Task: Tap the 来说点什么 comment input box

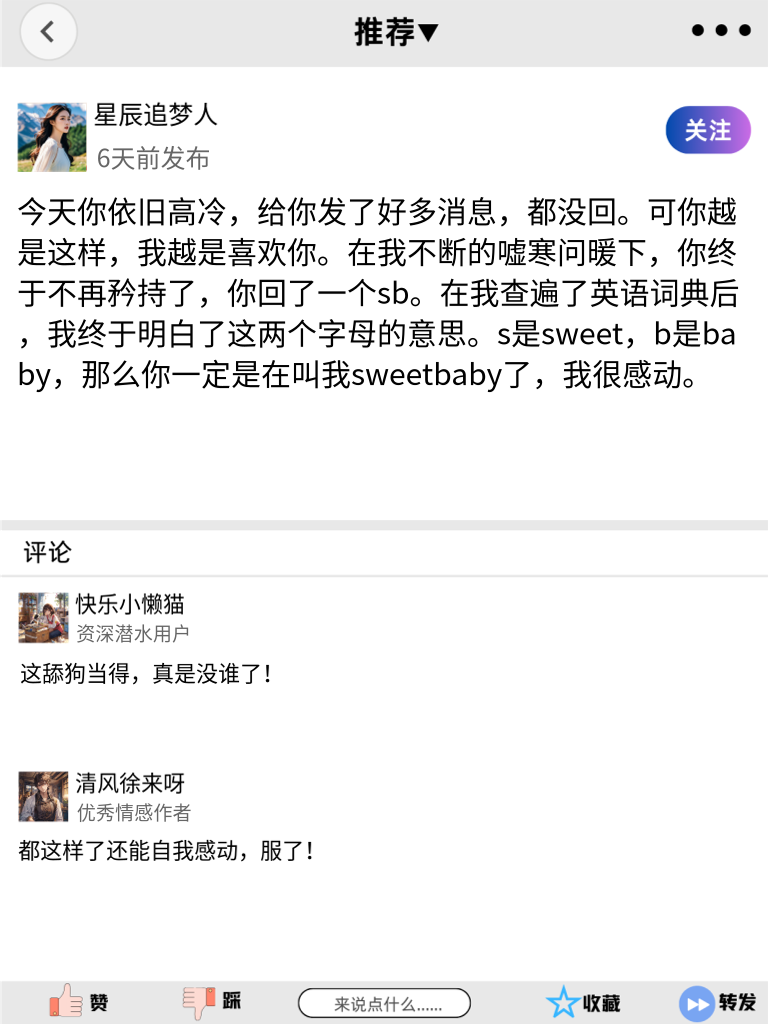Action: 384,1002
